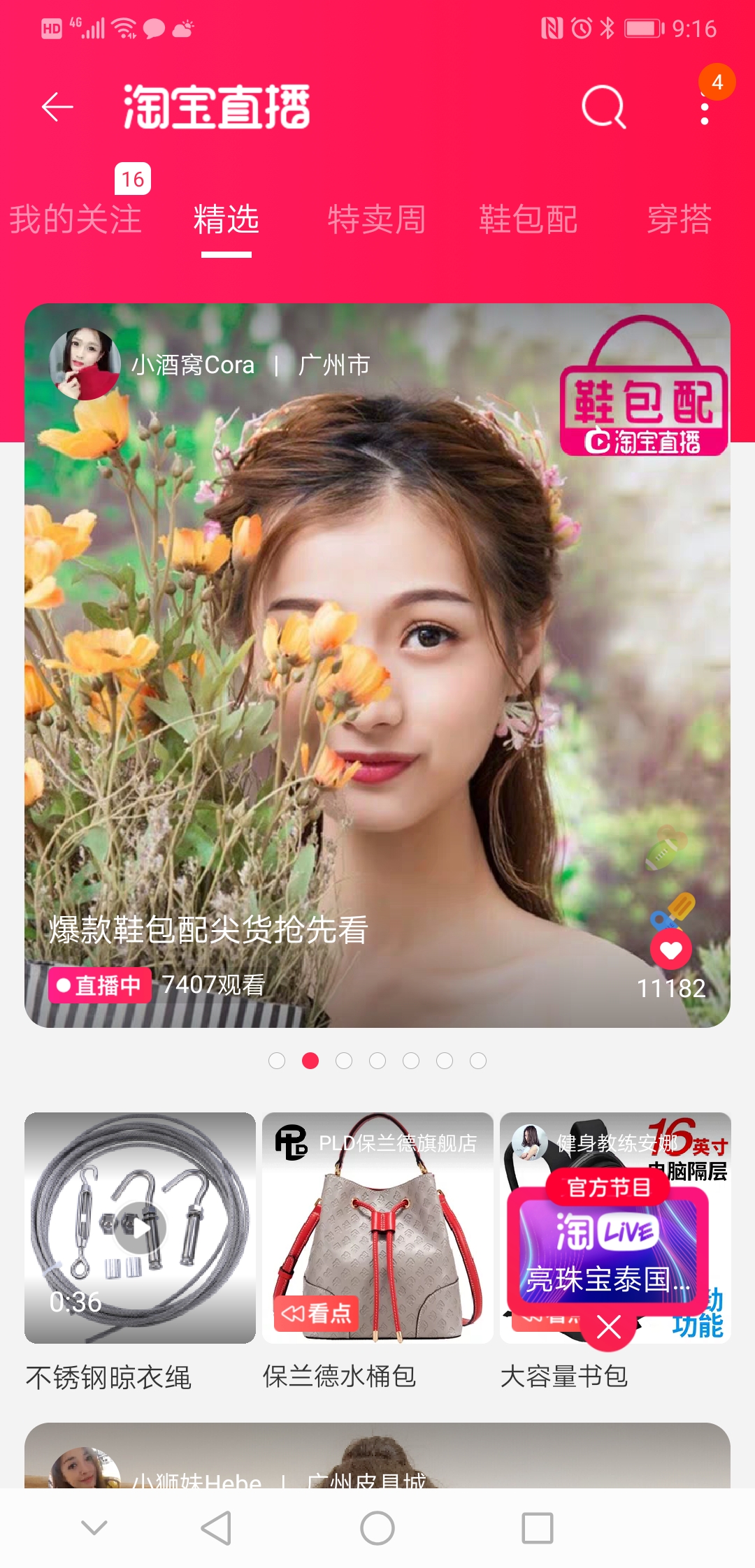Viewport: 755px width, 1568px height.
Task: Play the 不锈钢晾衣绳 video
Action: [x=140, y=1228]
